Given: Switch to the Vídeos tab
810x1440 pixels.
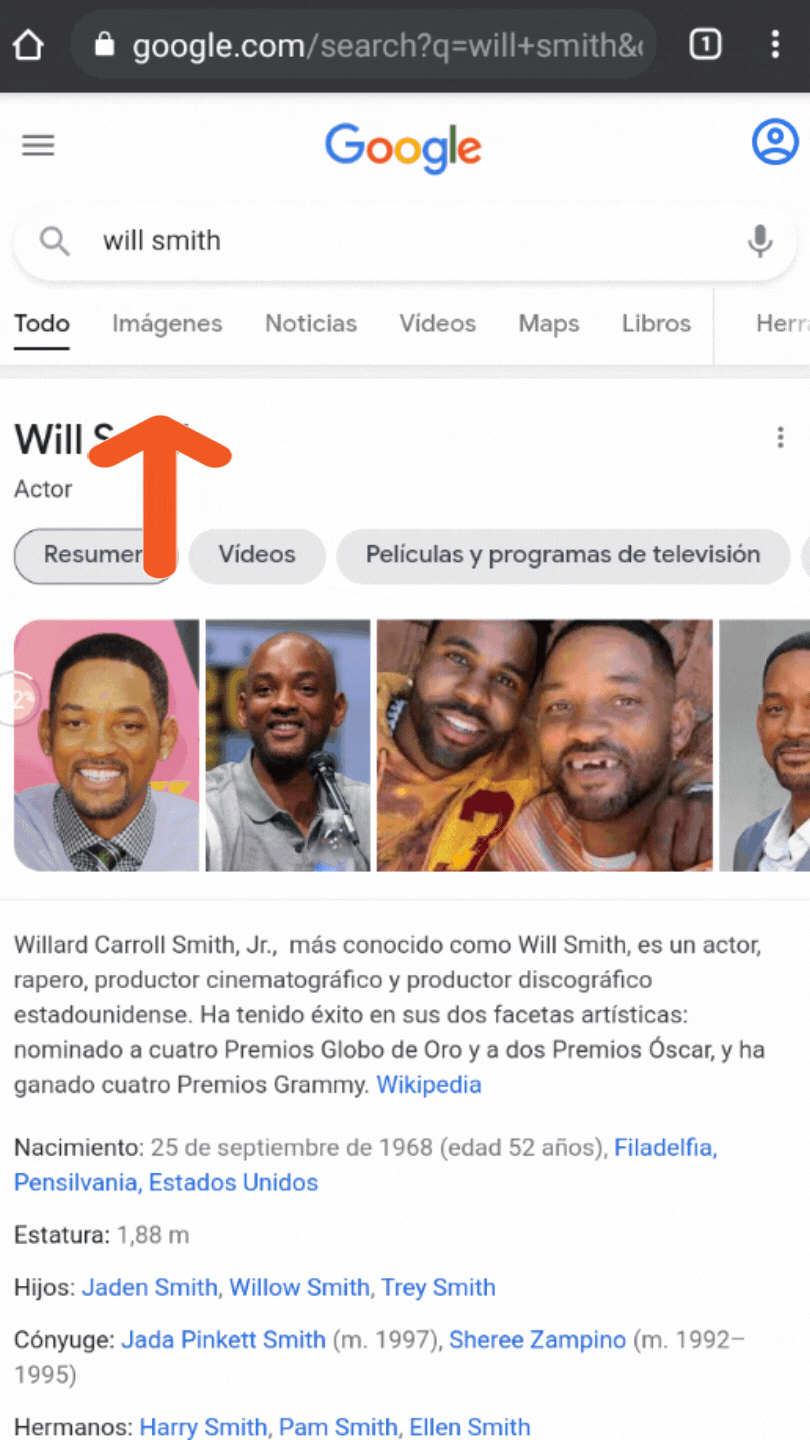Looking at the screenshot, I should pyautogui.click(x=437, y=324).
